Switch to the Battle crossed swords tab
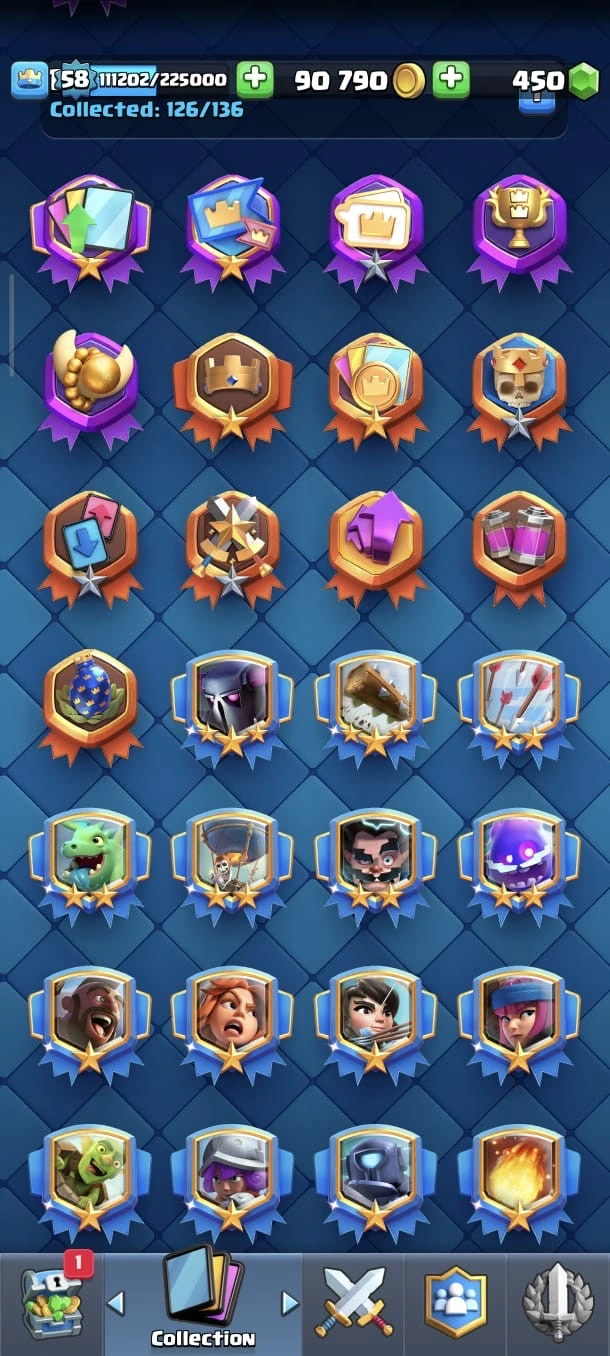The height and width of the screenshot is (1356, 610). [355, 1302]
